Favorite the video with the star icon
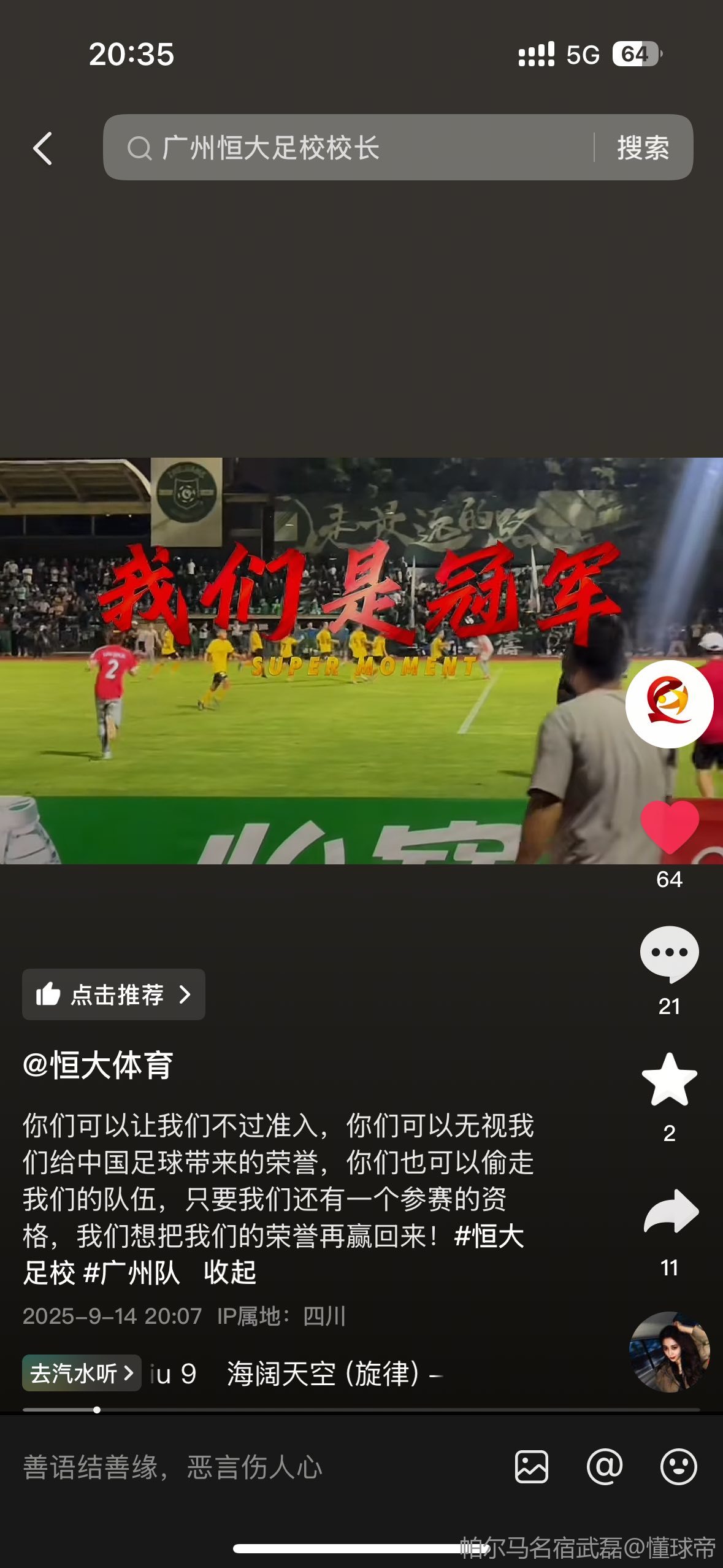 (669, 1080)
